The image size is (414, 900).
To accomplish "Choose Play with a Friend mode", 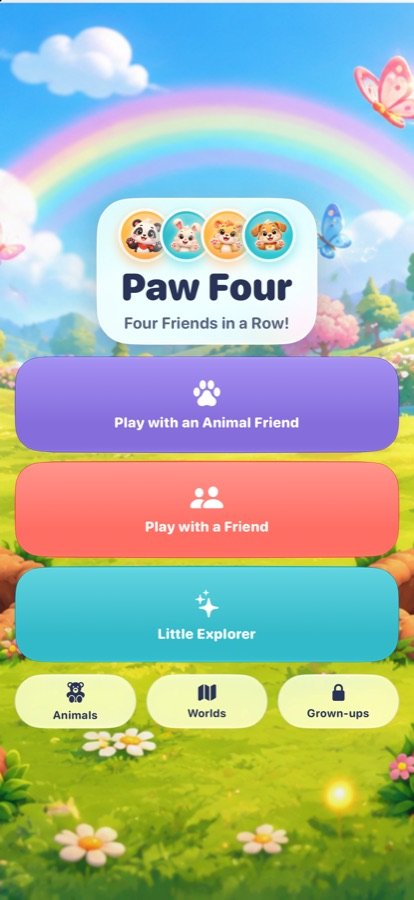I will tap(207, 509).
